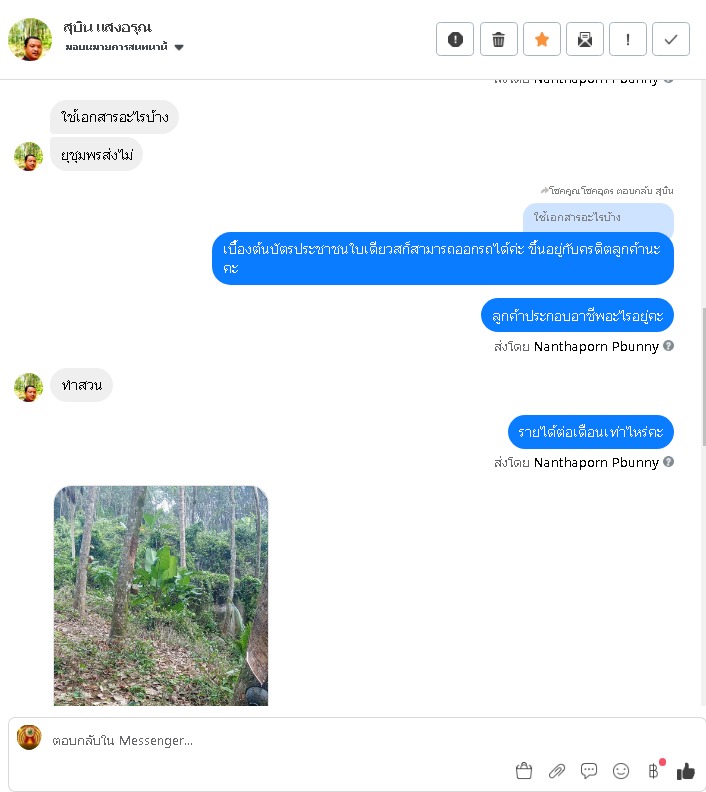
Task: Open สุบิน แสงอรุณ's profile picture in header
Action: point(30,39)
